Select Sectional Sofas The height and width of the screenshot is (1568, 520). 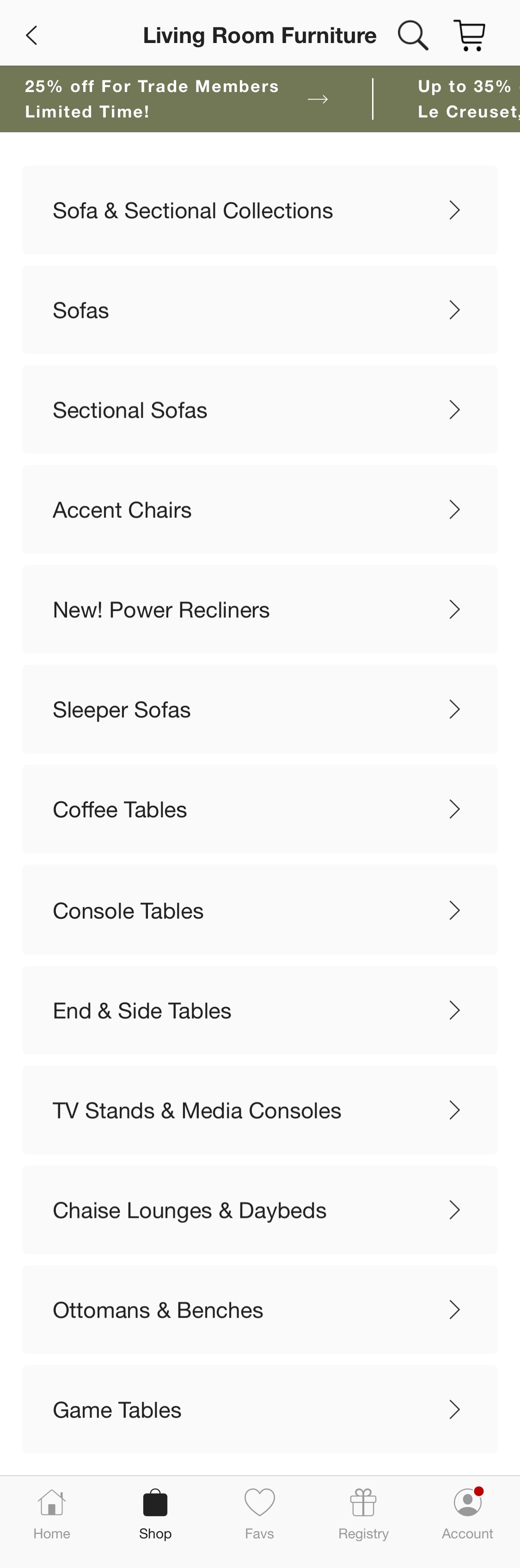click(x=260, y=410)
